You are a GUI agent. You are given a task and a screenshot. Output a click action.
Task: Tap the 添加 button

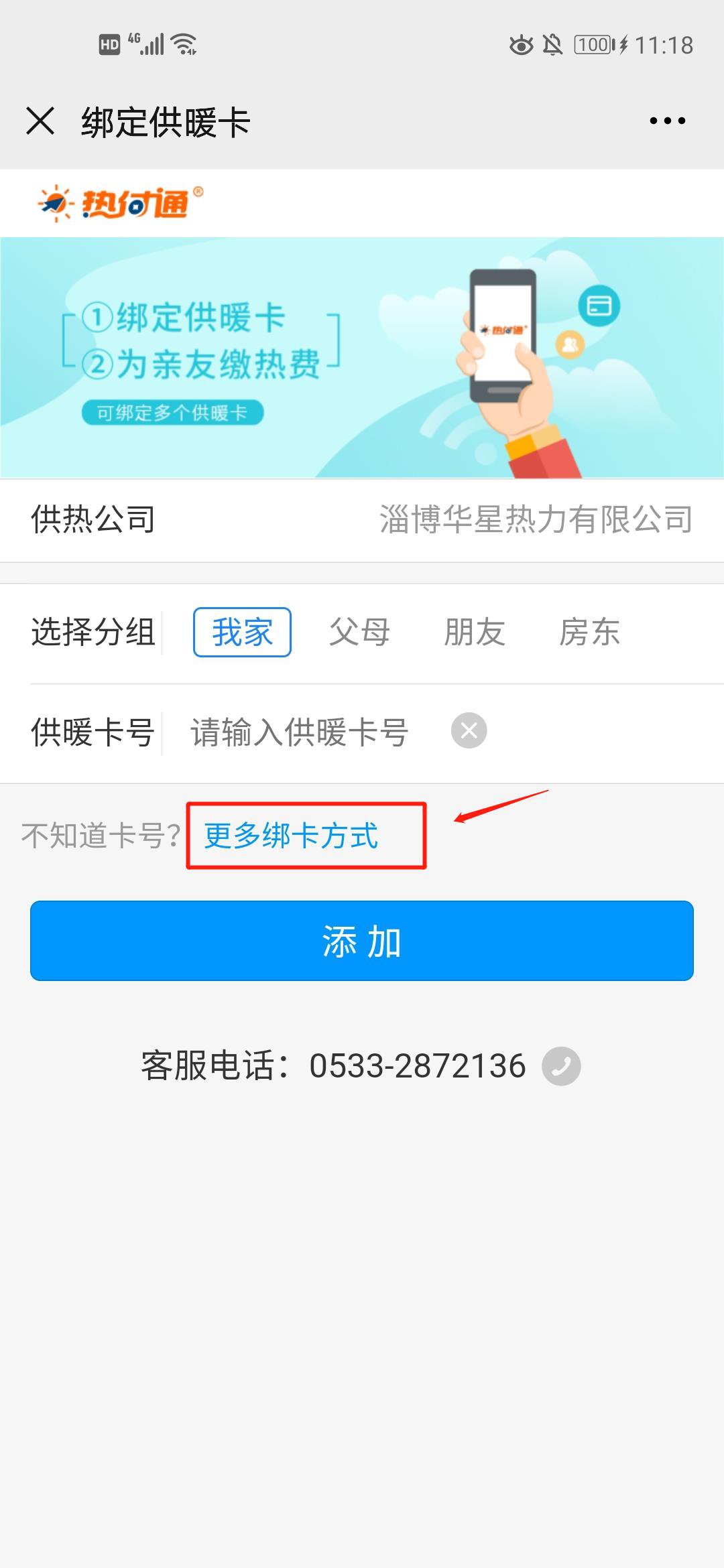362,941
